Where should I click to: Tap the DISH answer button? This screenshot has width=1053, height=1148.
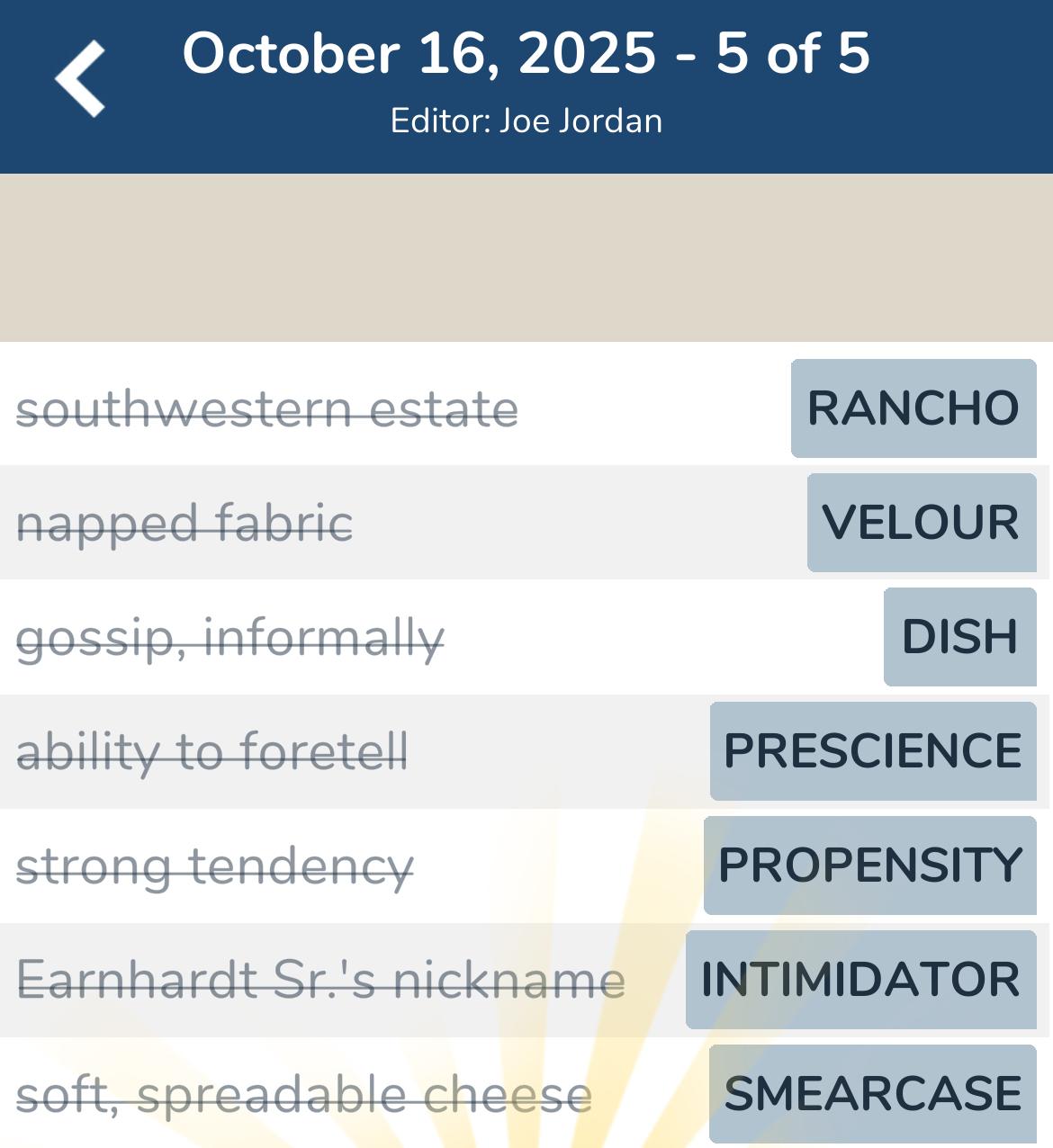[x=959, y=637]
